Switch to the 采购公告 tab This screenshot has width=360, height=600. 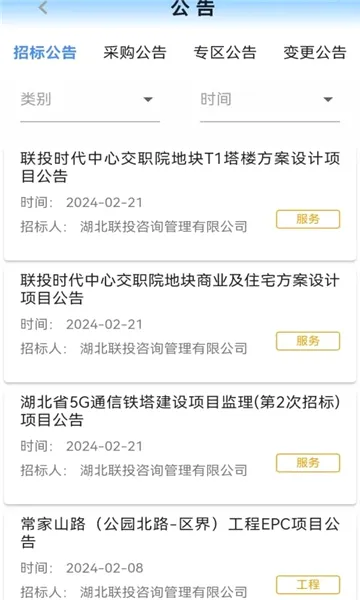[135, 52]
